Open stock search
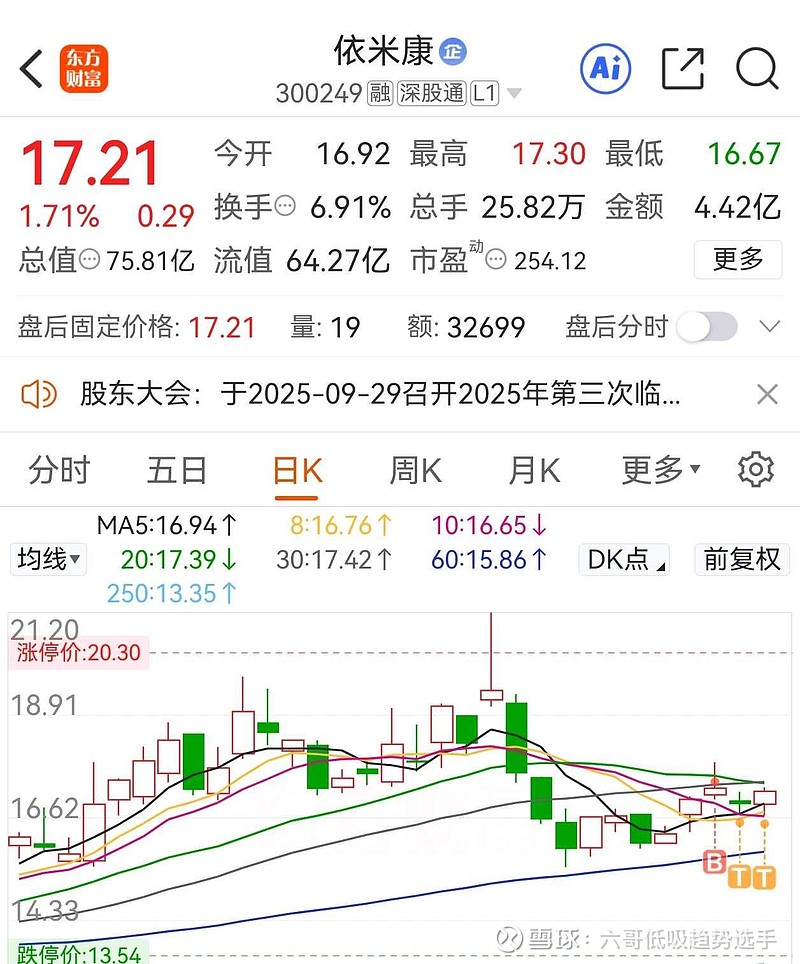Viewport: 800px width, 964px height. tap(757, 68)
